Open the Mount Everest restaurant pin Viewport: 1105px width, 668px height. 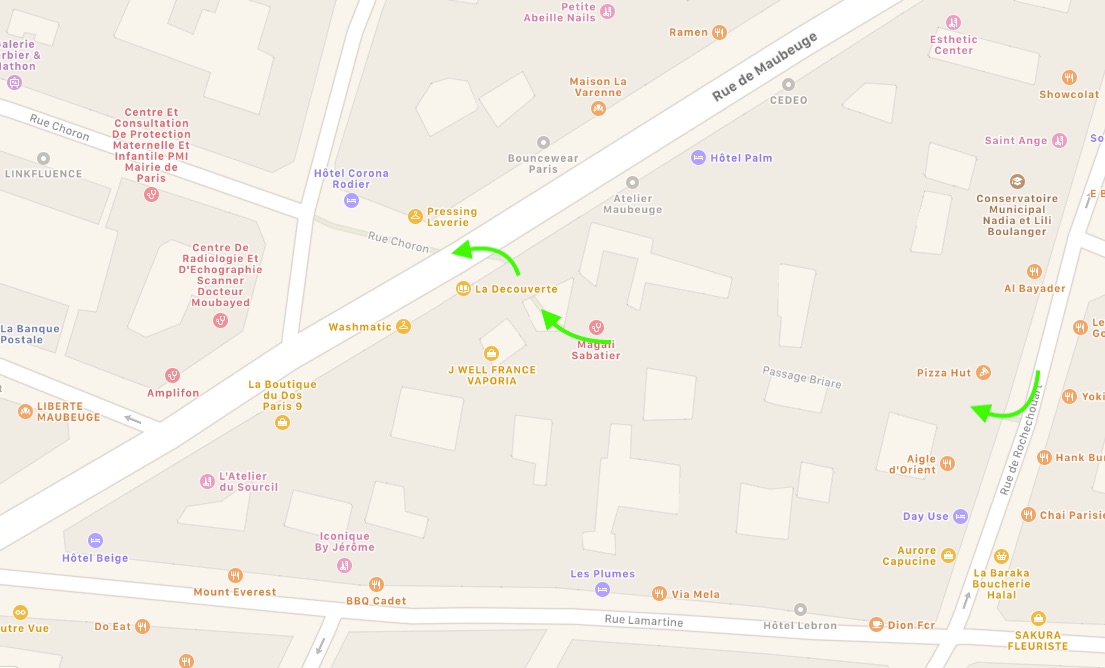coord(235,575)
